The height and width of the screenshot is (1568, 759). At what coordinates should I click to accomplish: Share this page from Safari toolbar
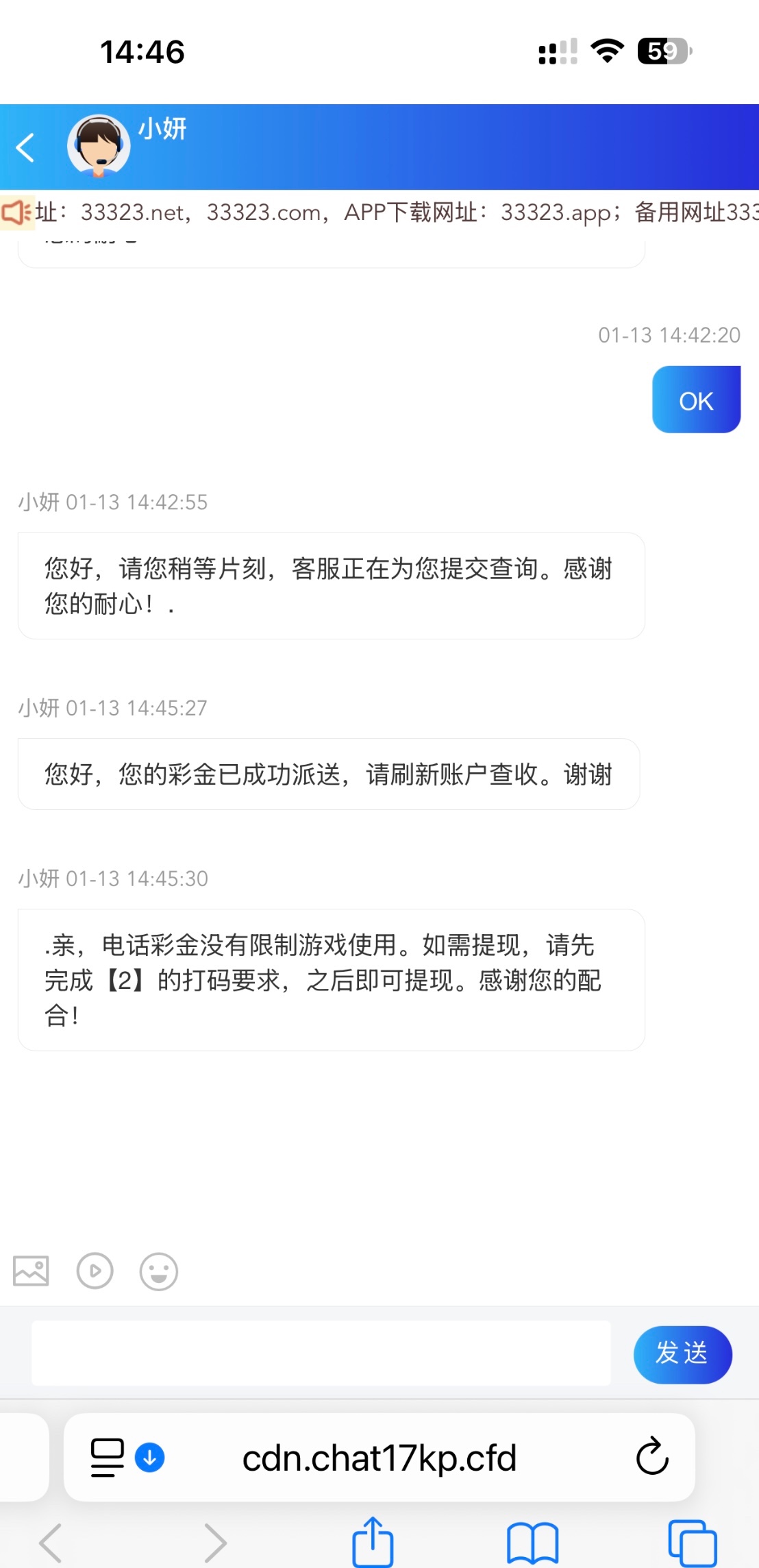pos(373,1542)
